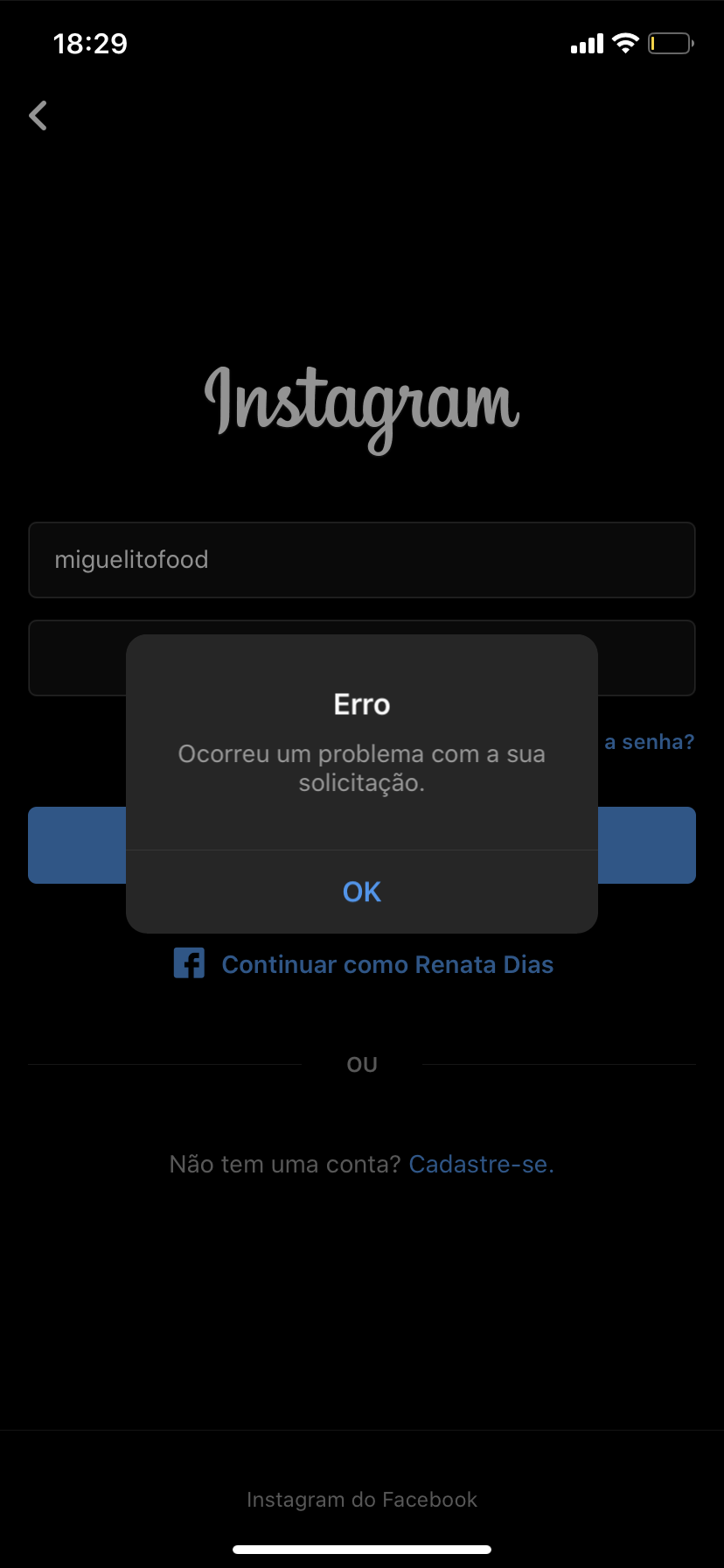The height and width of the screenshot is (1568, 724).
Task: Dismiss the error dialog with OK
Action: click(x=361, y=892)
